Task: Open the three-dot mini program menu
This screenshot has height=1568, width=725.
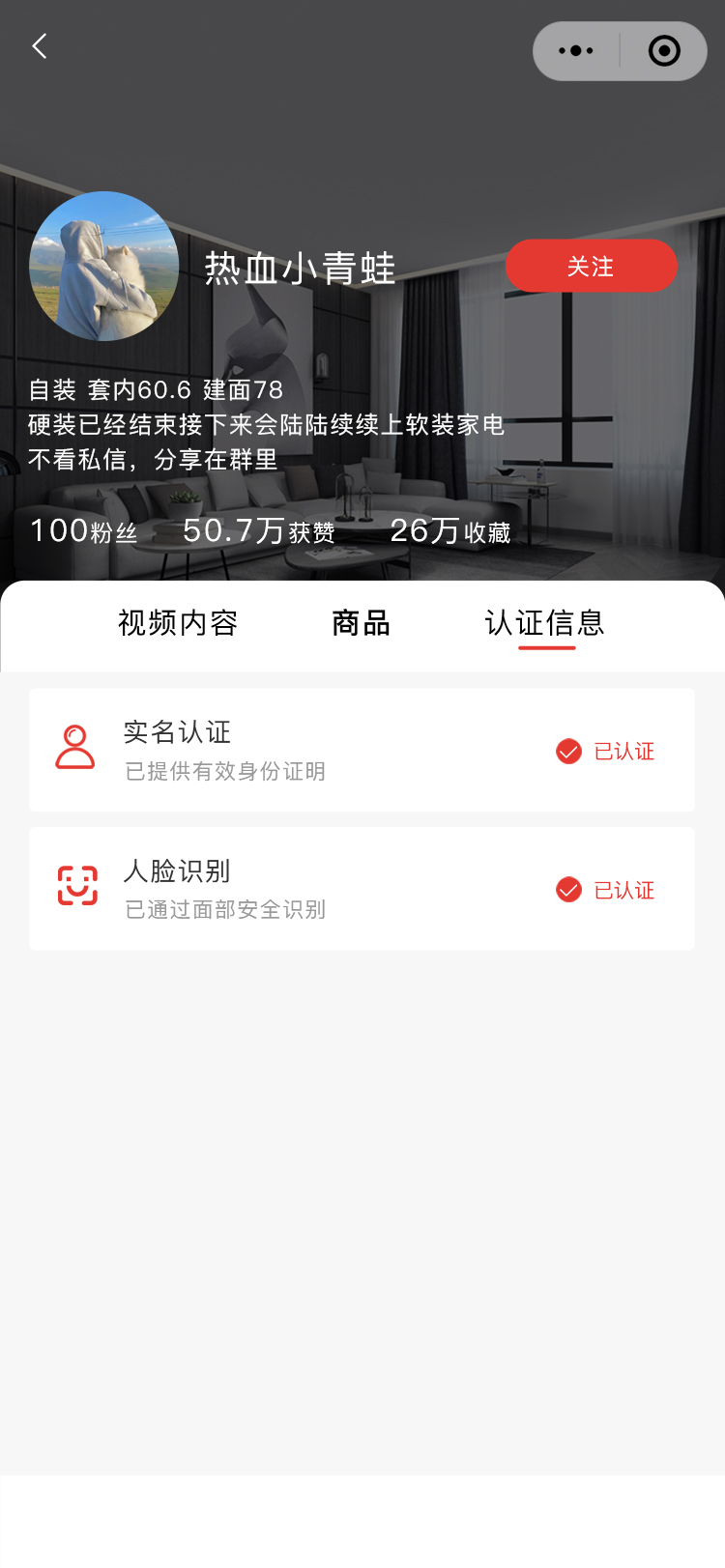Action: click(576, 51)
